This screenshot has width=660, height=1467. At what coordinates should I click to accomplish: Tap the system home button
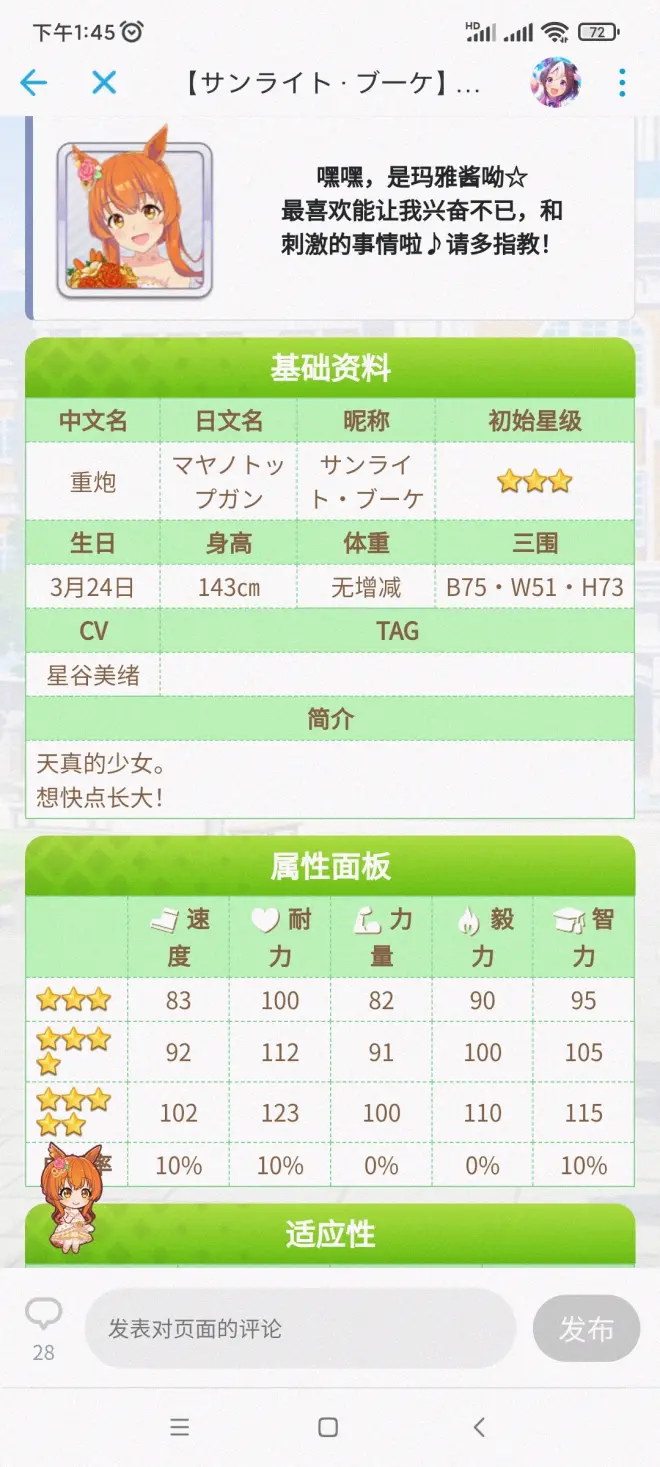coord(328,1427)
